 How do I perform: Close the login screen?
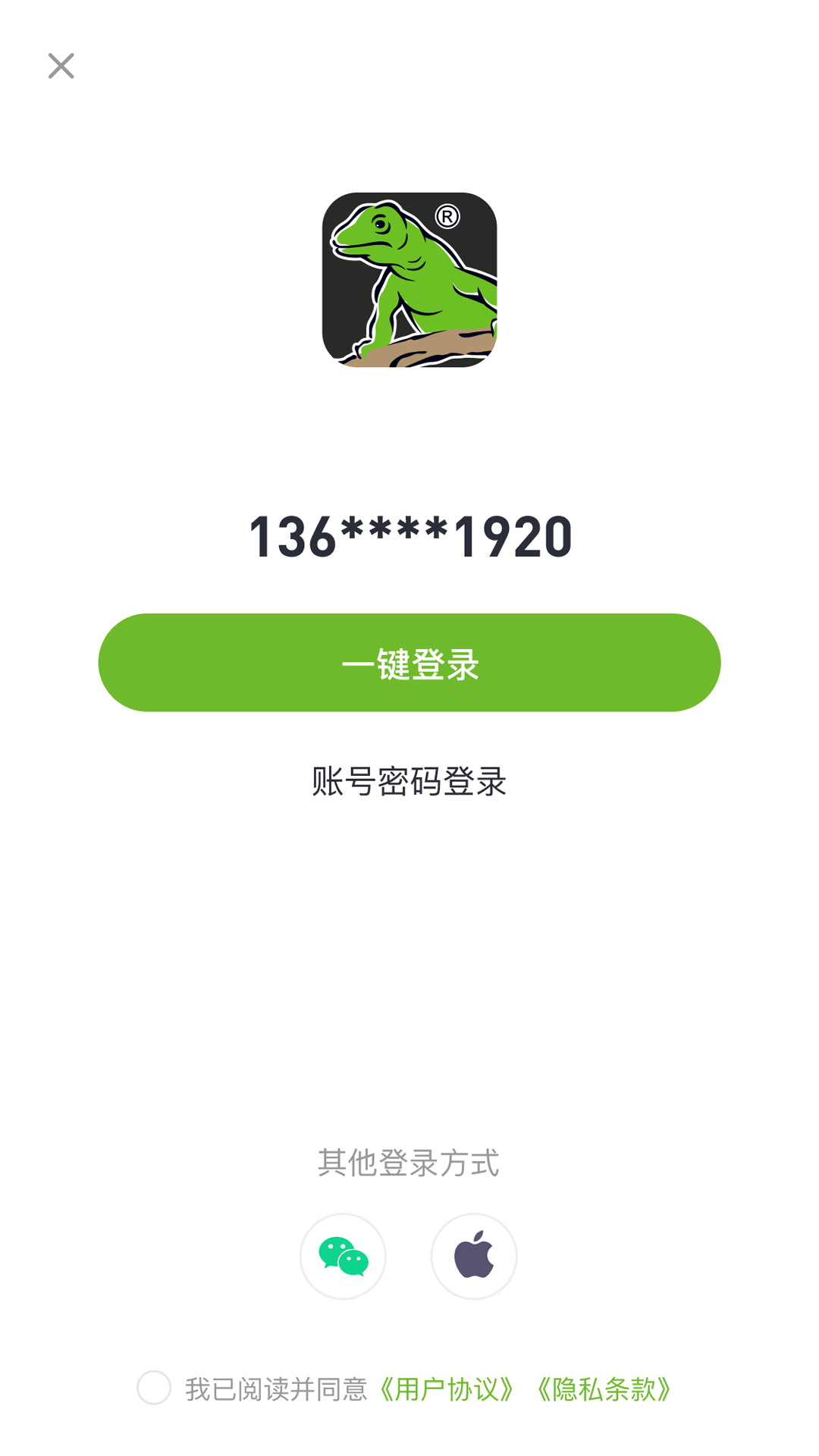click(x=61, y=66)
